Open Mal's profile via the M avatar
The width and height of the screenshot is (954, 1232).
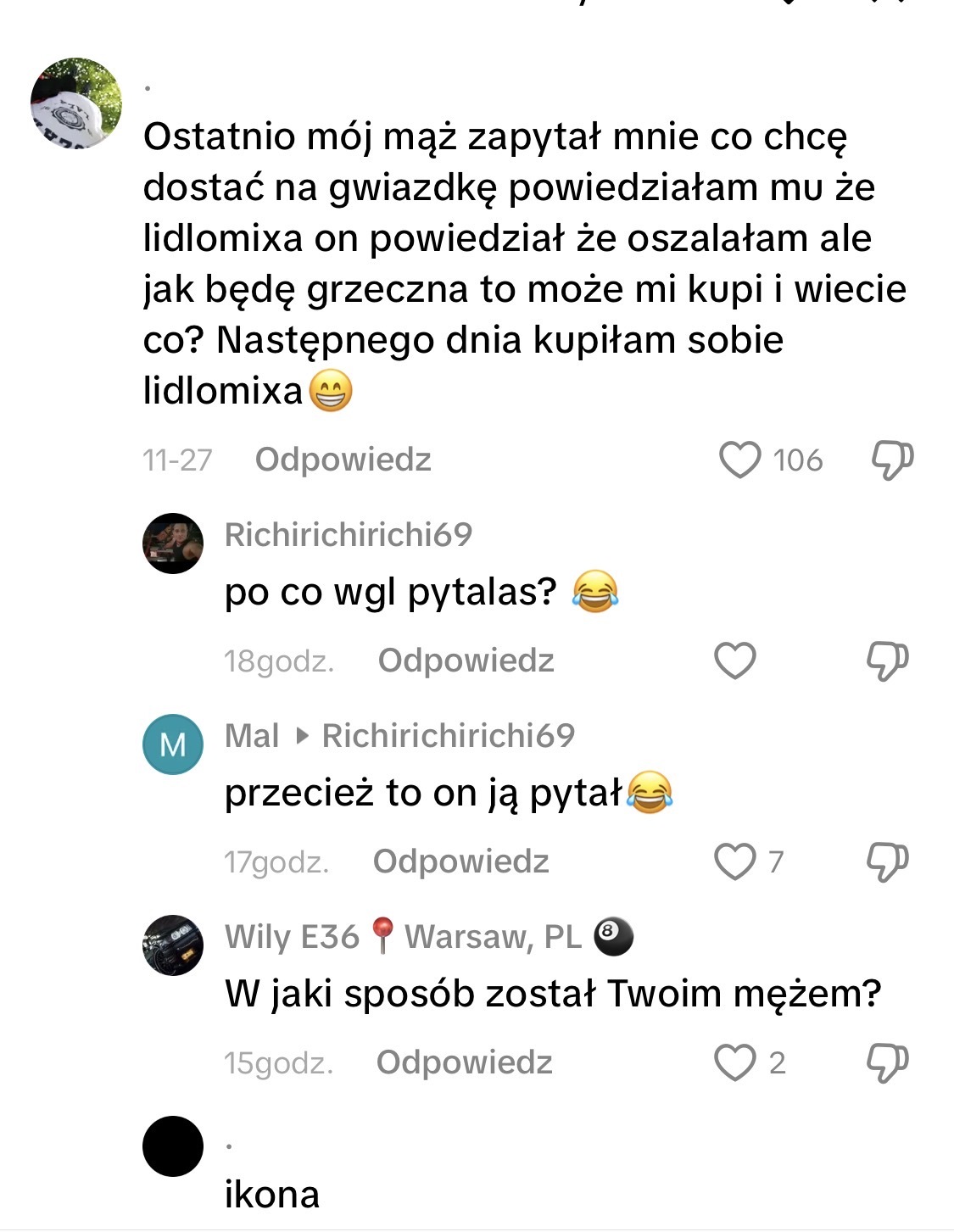coord(173,744)
